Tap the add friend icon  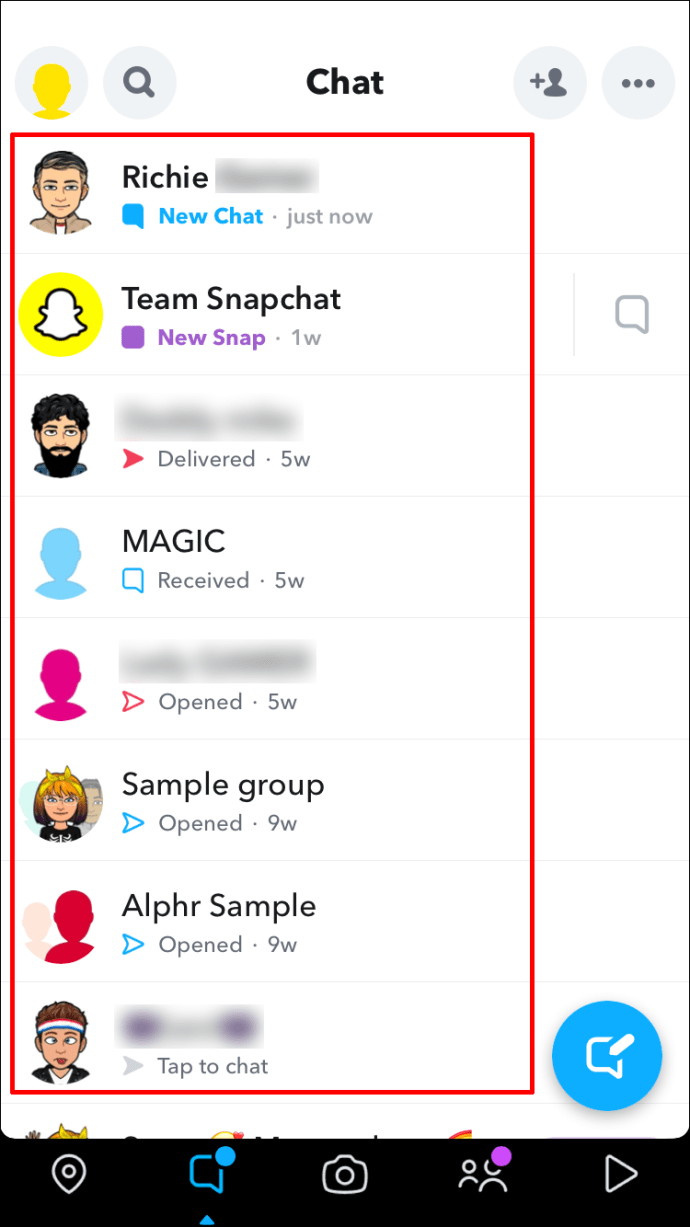tap(549, 82)
